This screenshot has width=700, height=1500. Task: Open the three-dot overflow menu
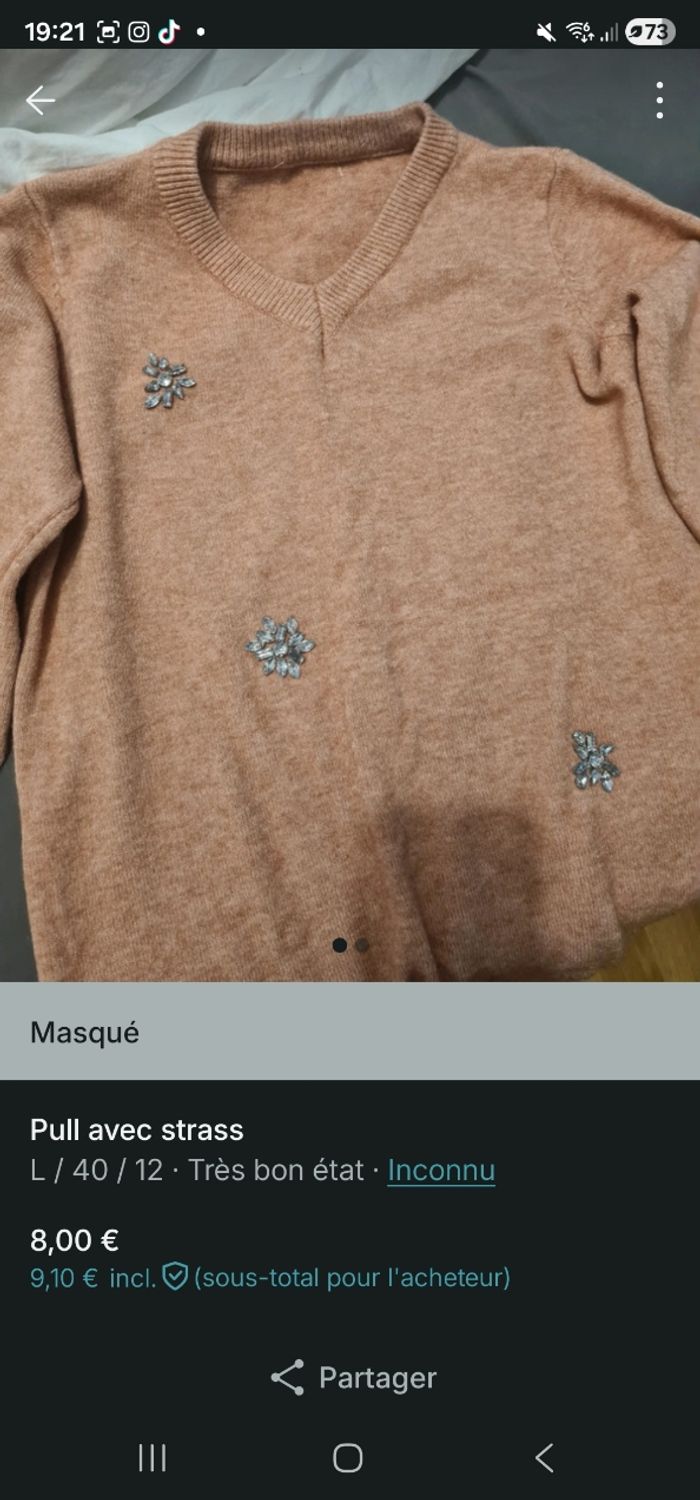tap(659, 100)
